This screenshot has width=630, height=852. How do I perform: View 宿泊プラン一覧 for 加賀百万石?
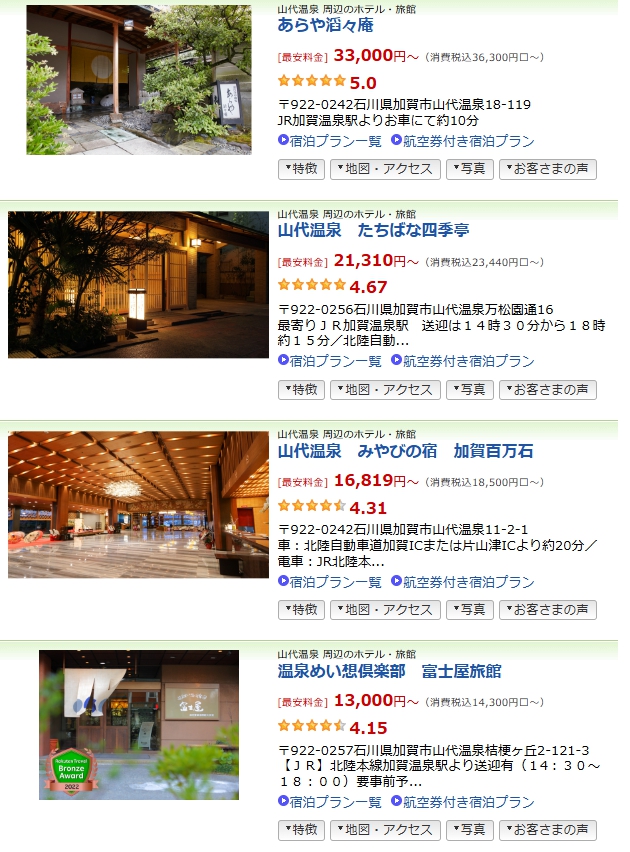pos(330,581)
